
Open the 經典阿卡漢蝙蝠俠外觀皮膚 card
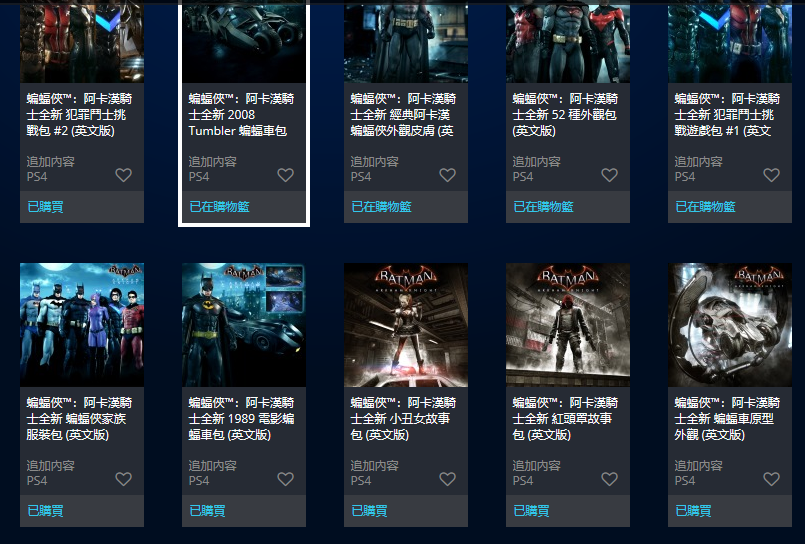coord(406,114)
